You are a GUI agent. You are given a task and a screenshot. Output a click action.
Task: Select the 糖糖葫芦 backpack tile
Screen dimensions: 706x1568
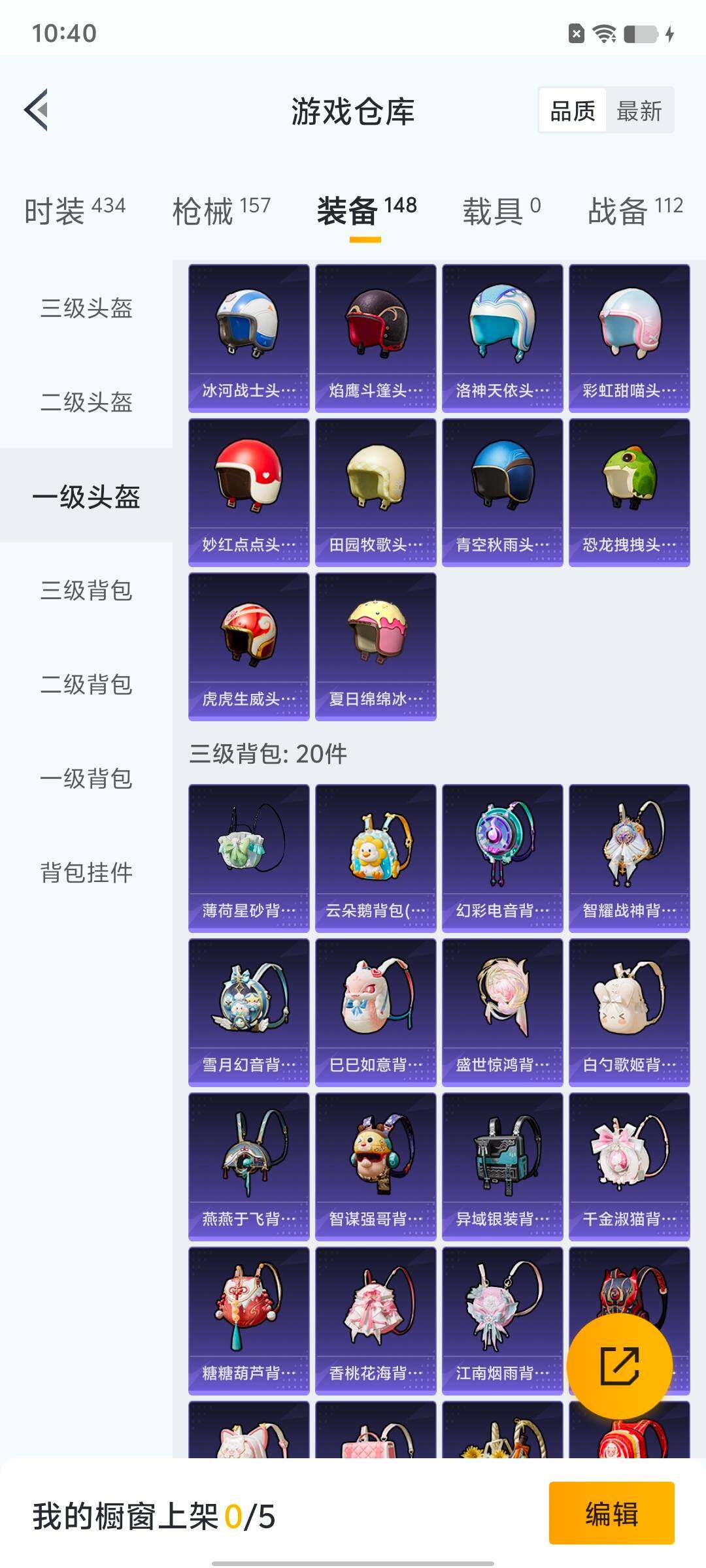[248, 1320]
